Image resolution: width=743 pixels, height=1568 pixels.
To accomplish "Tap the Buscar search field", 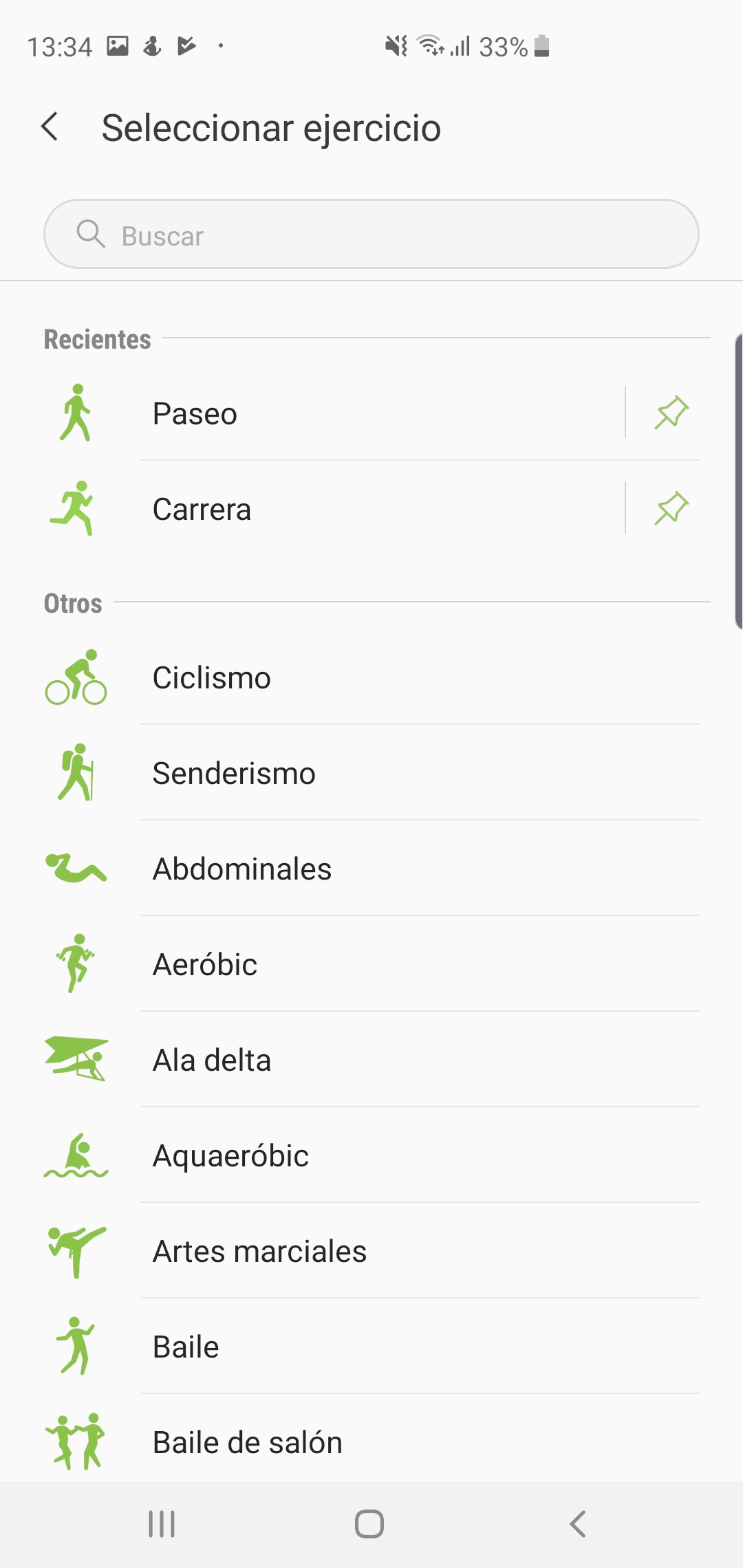I will [x=371, y=235].
